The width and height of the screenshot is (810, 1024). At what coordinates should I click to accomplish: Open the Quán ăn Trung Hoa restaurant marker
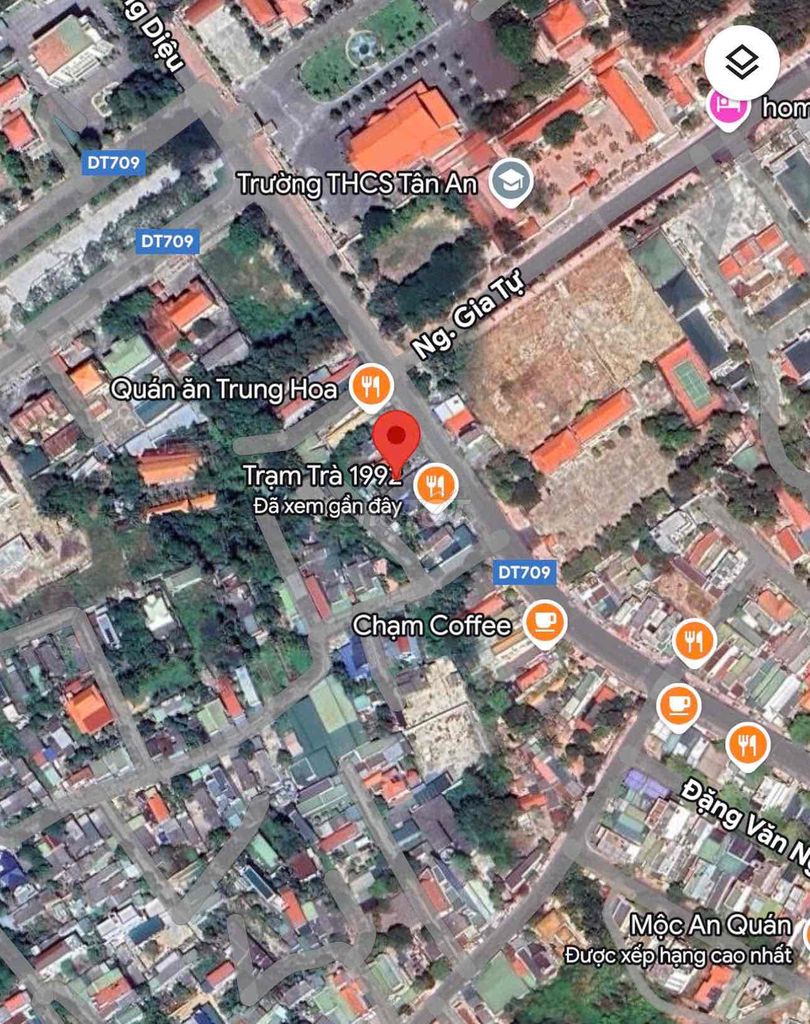pos(370,385)
